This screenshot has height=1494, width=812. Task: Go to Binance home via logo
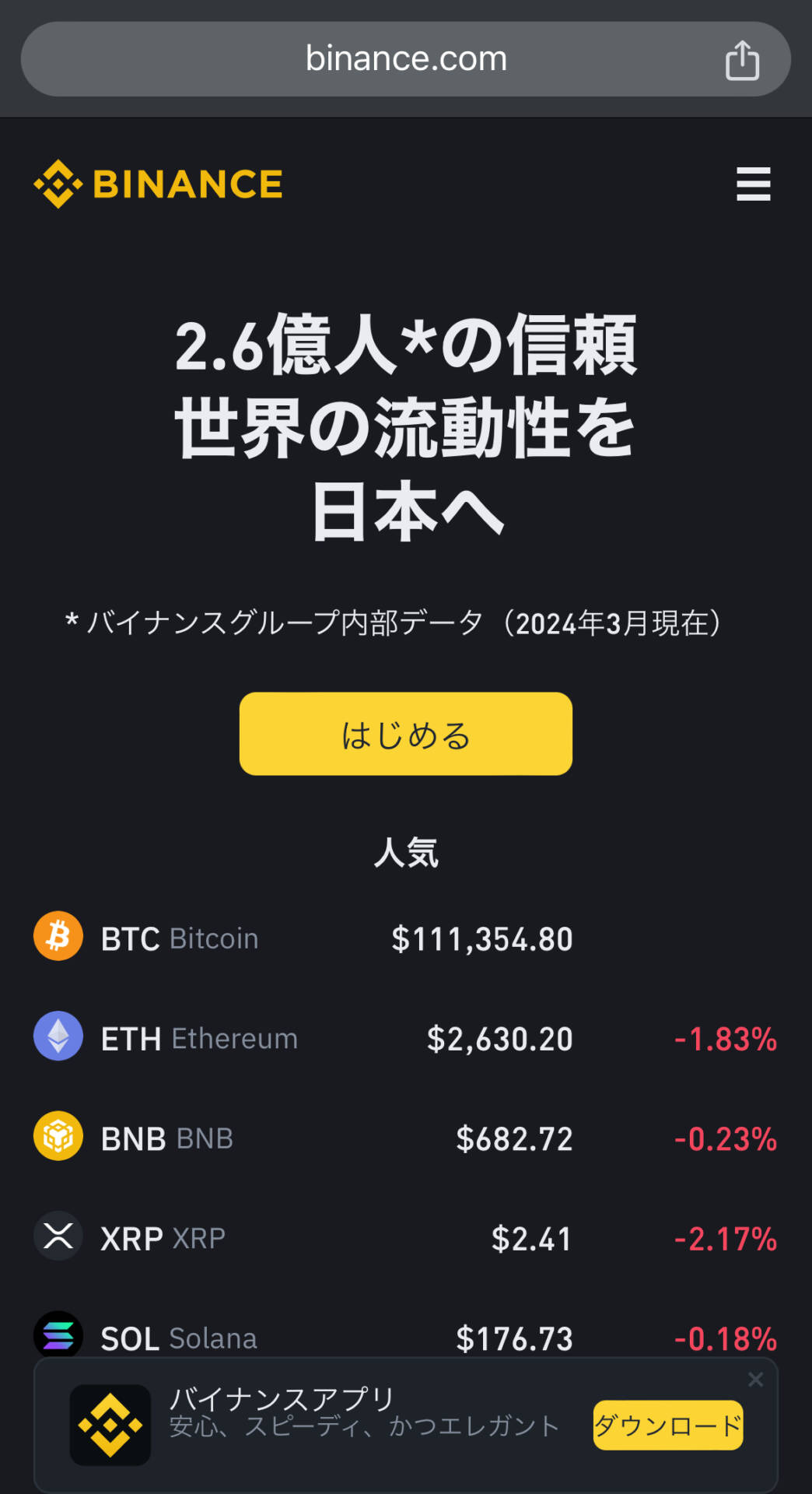pyautogui.click(x=159, y=184)
